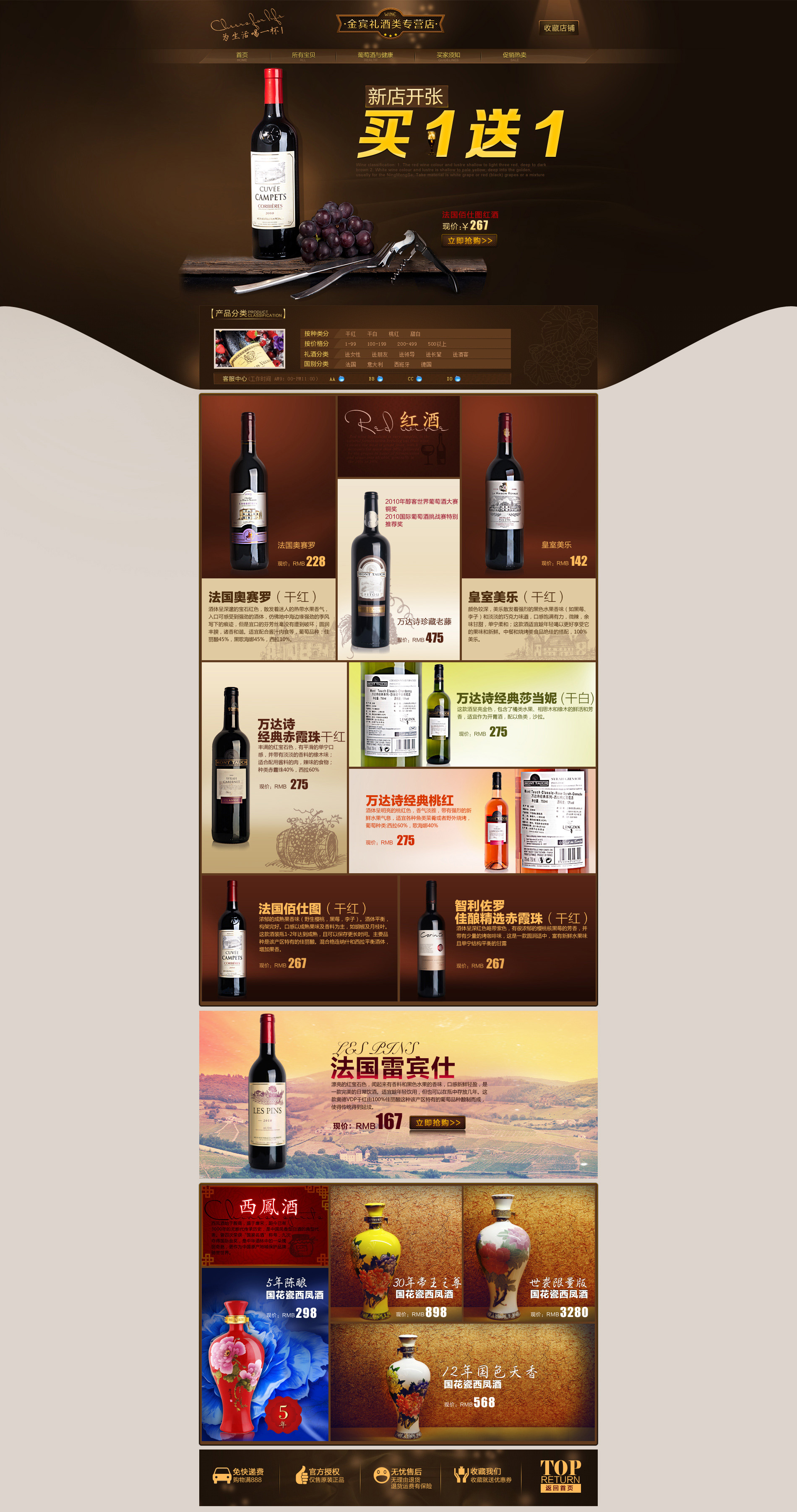Tap TOP RETURN 返回首页
Viewport: 797px width, 1512px height.
(x=560, y=1476)
